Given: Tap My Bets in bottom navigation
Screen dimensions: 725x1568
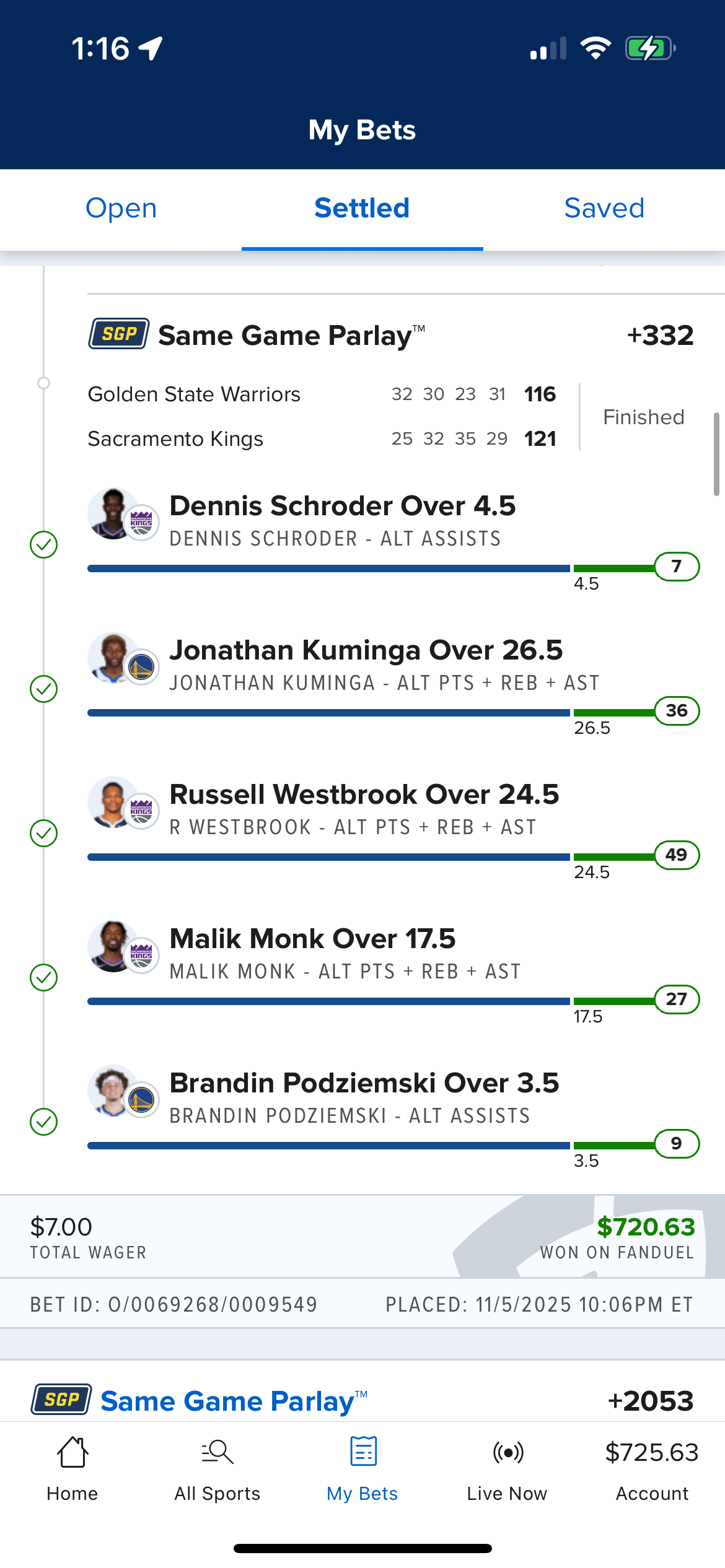Looking at the screenshot, I should pyautogui.click(x=362, y=1468).
